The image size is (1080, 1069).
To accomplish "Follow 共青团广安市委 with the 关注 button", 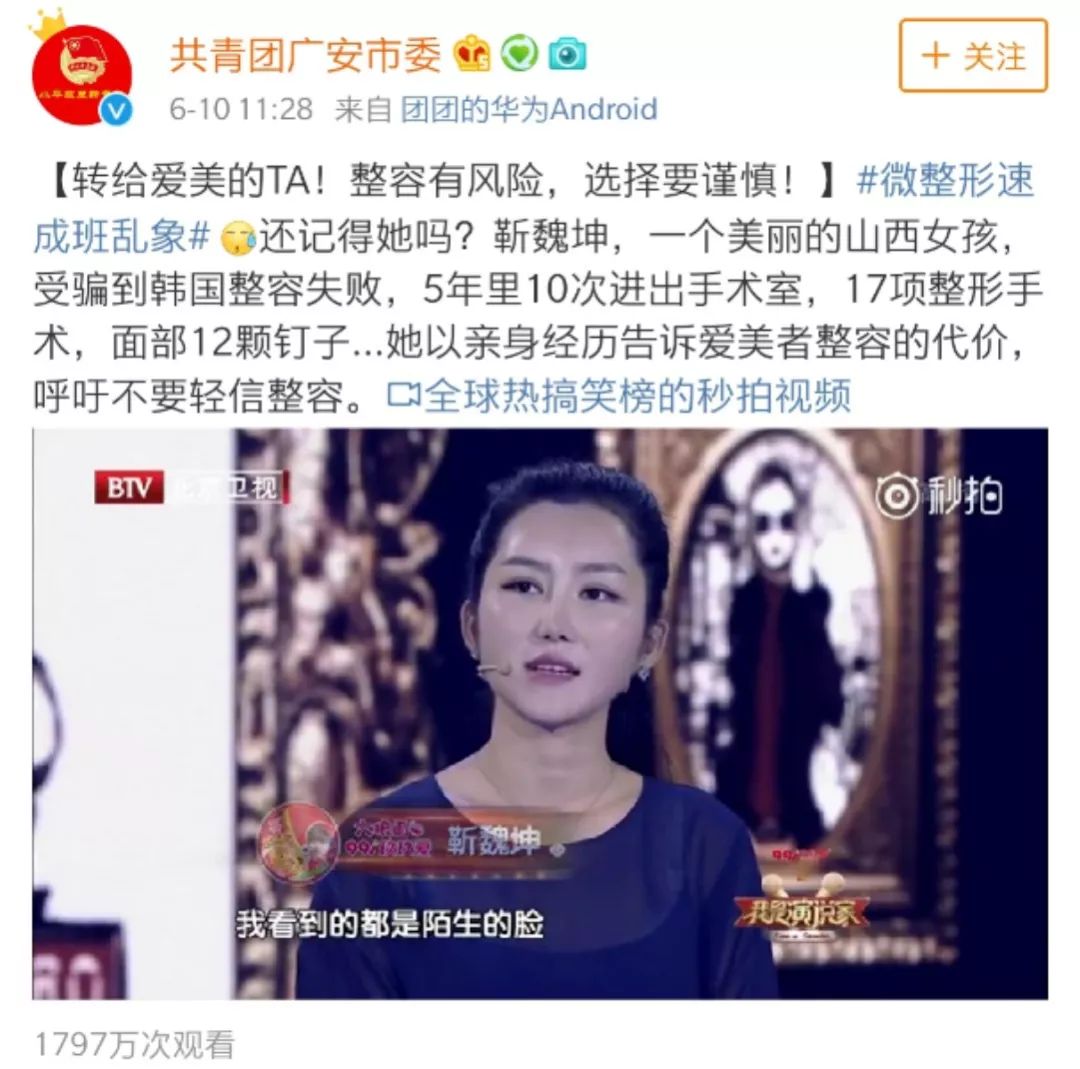I will [x=973, y=56].
